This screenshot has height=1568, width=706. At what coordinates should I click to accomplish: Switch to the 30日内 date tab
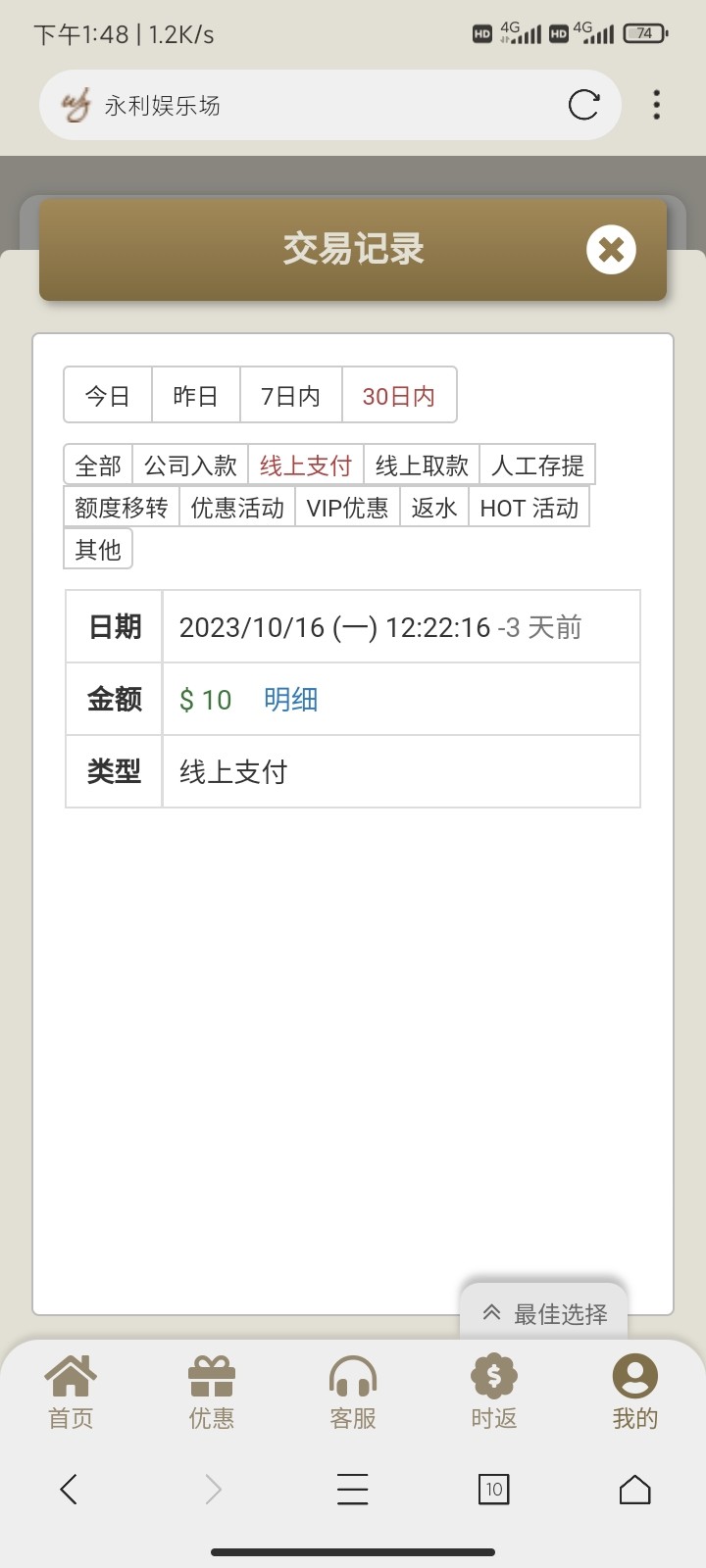[399, 394]
